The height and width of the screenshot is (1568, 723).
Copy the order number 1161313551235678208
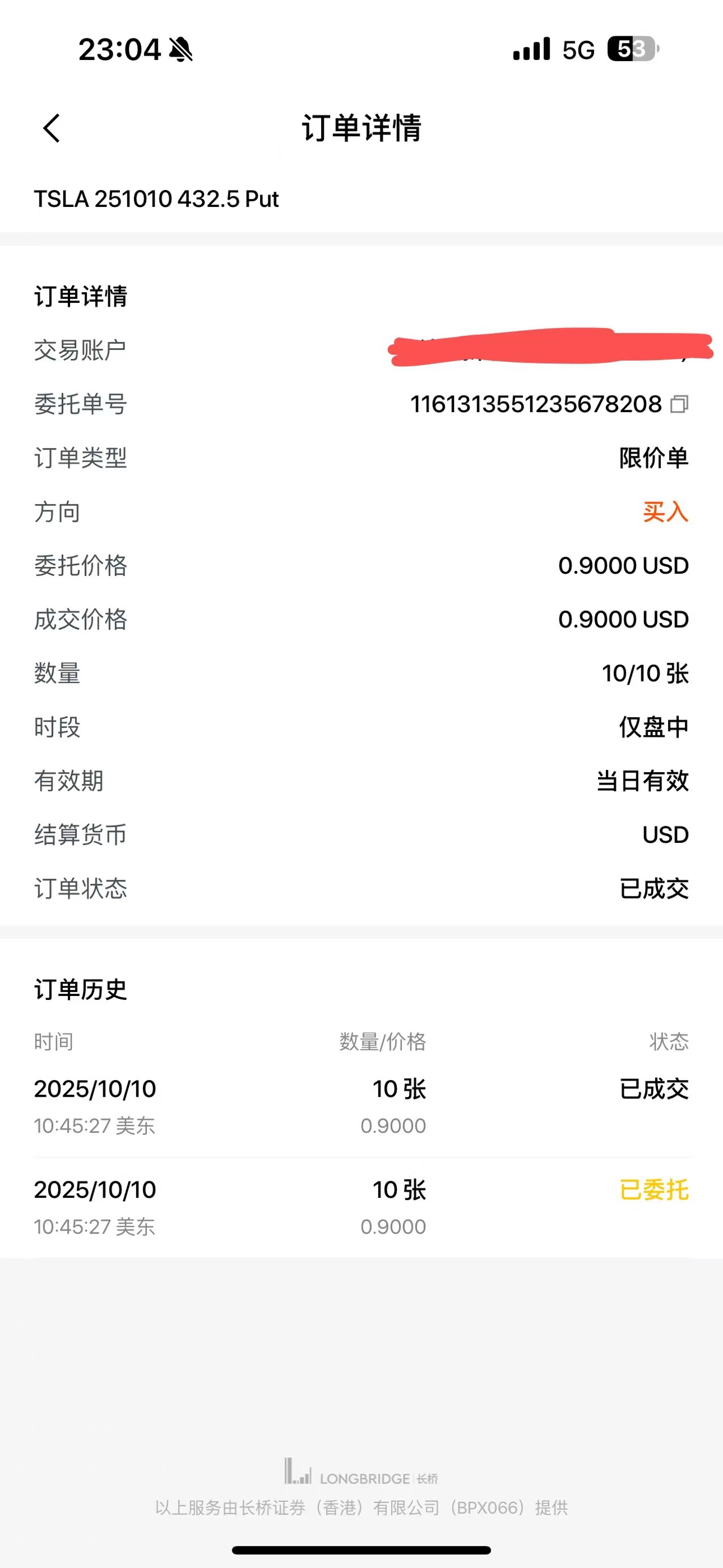coord(678,404)
